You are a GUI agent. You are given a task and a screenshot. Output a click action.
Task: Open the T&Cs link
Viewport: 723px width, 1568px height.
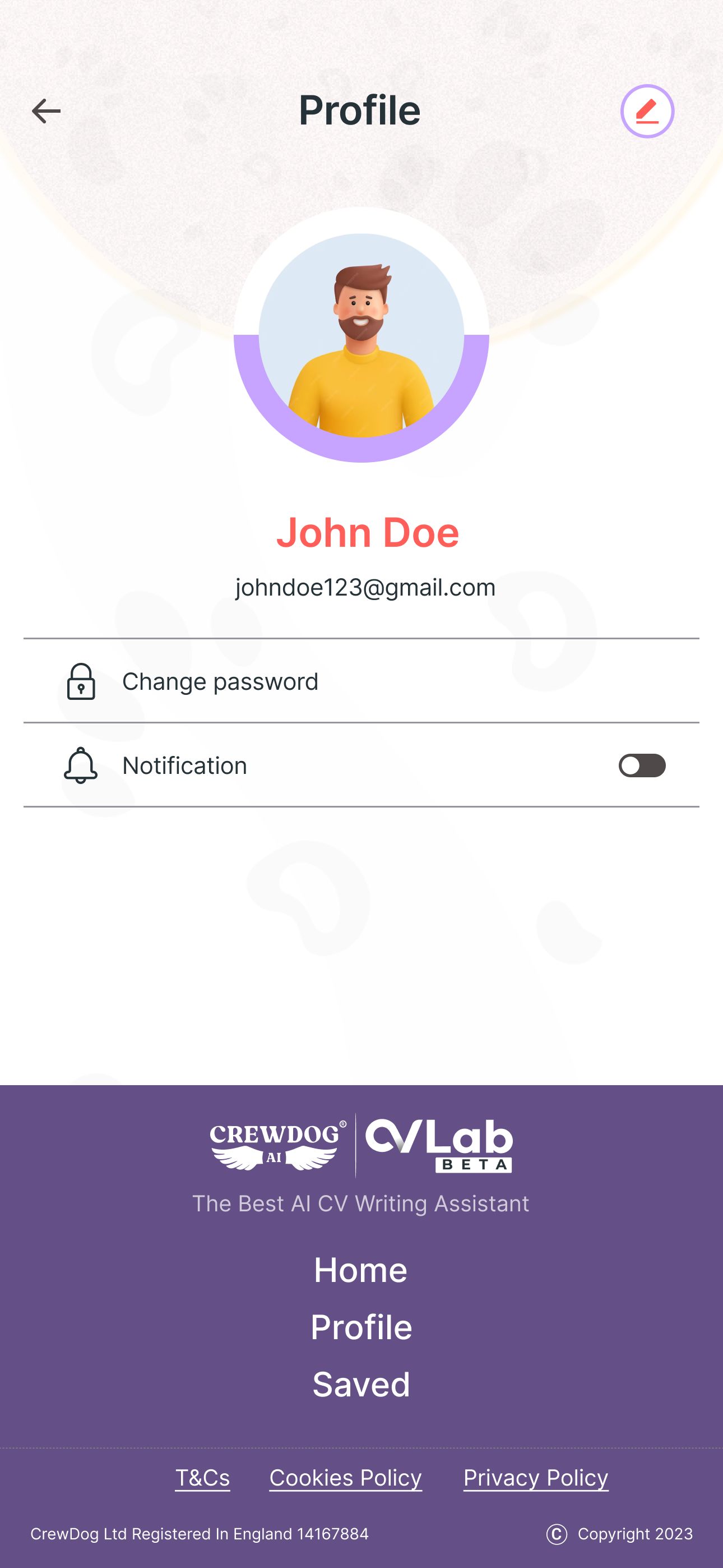pyautogui.click(x=202, y=1478)
